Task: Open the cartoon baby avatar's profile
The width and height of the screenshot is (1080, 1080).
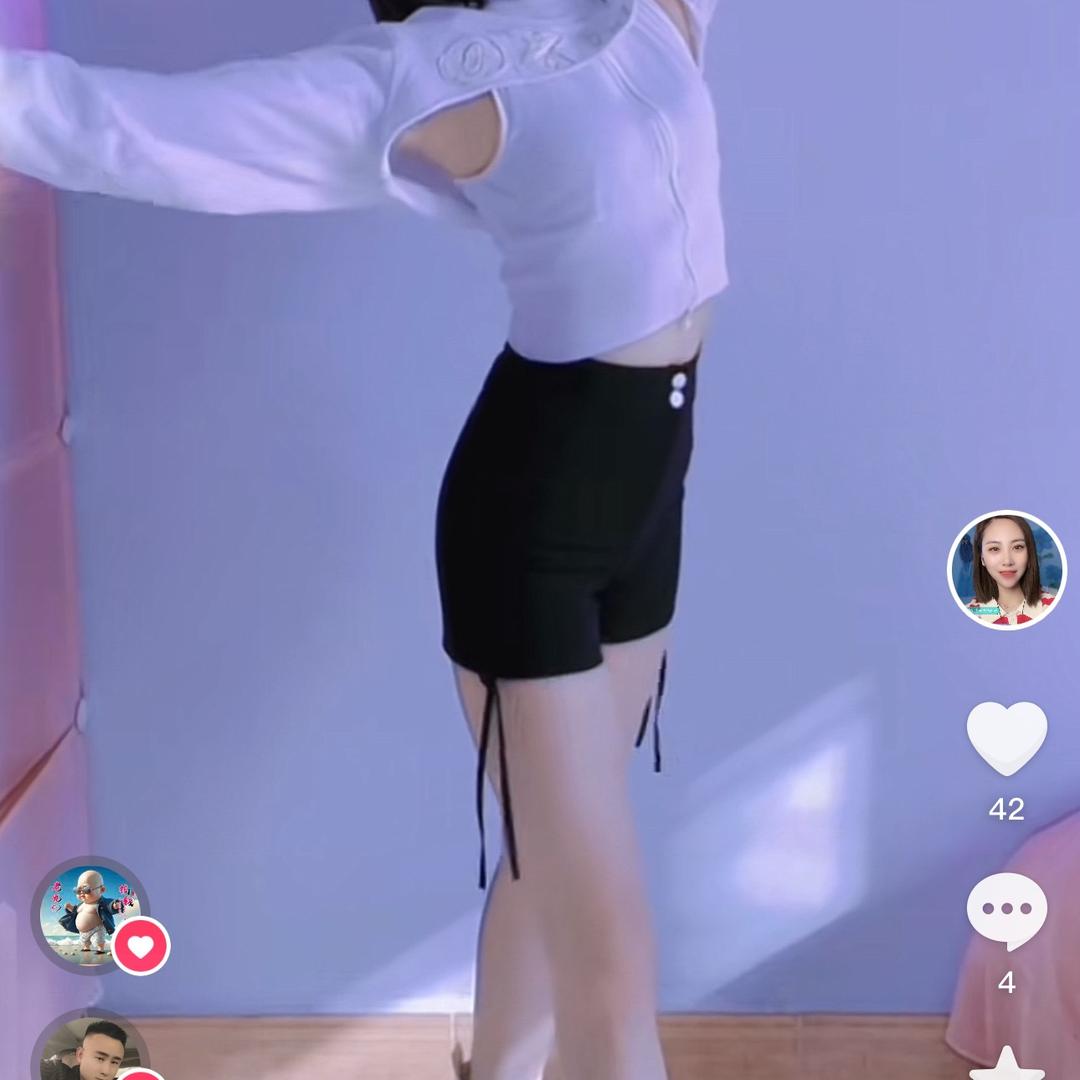Action: click(x=88, y=913)
